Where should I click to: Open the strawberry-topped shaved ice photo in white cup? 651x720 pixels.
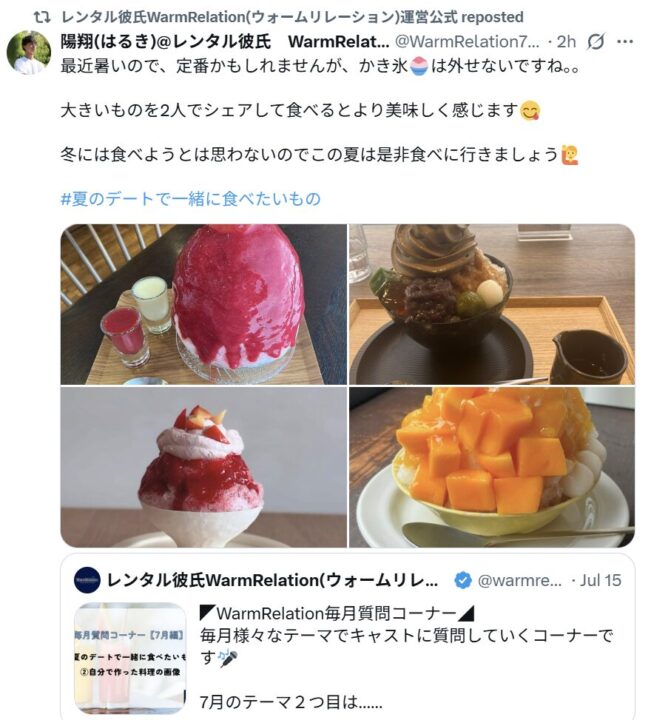(x=203, y=468)
